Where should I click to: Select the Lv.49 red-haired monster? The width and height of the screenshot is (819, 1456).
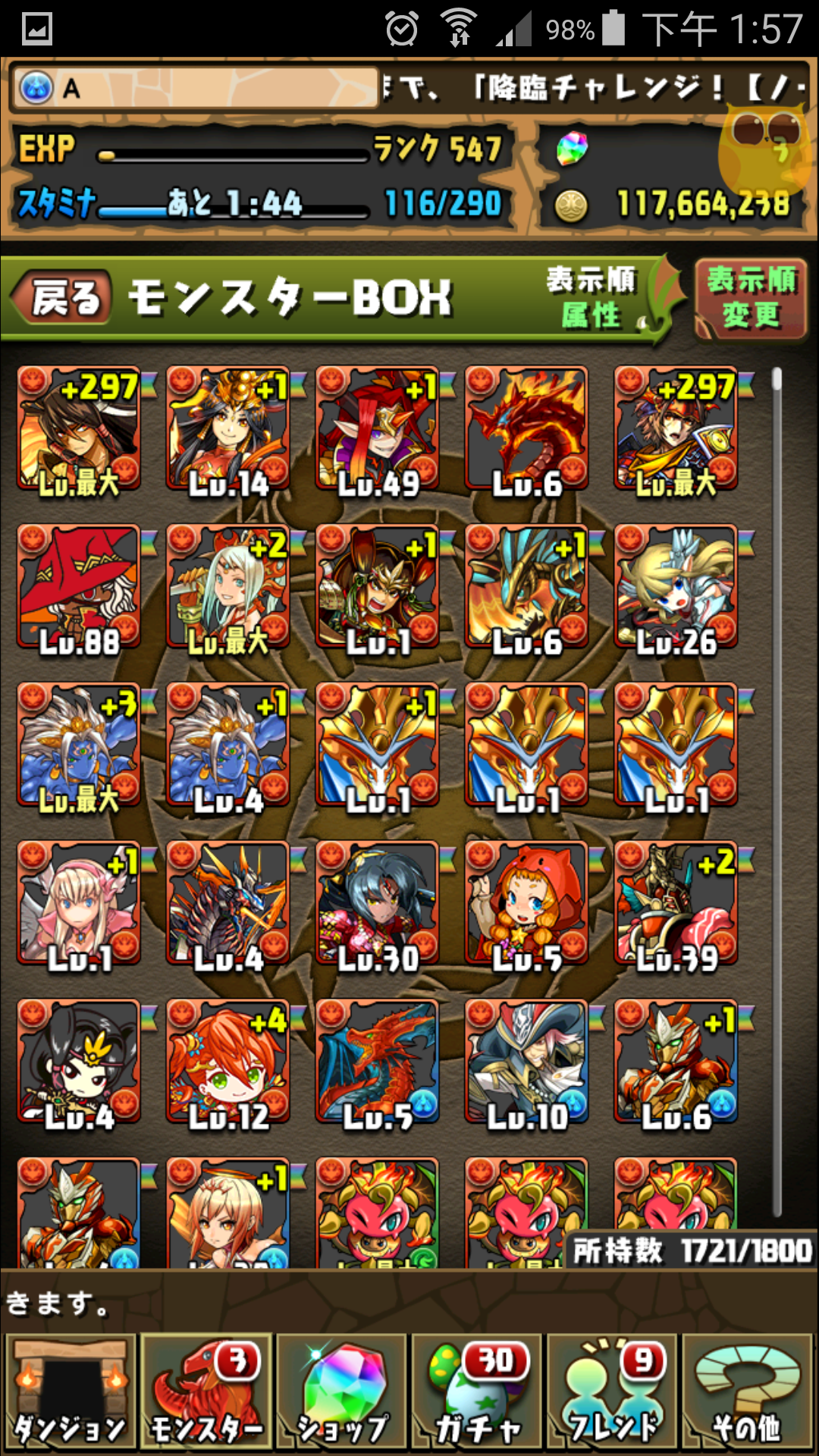click(378, 428)
